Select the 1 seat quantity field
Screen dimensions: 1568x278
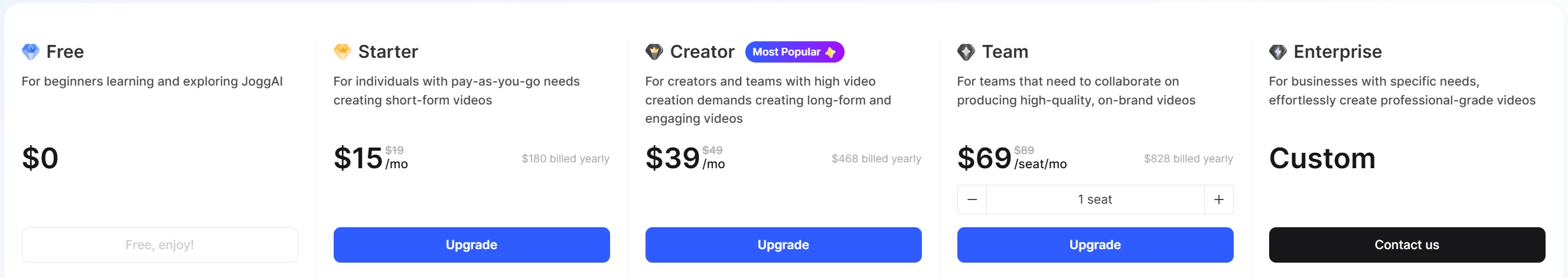pyautogui.click(x=1094, y=199)
